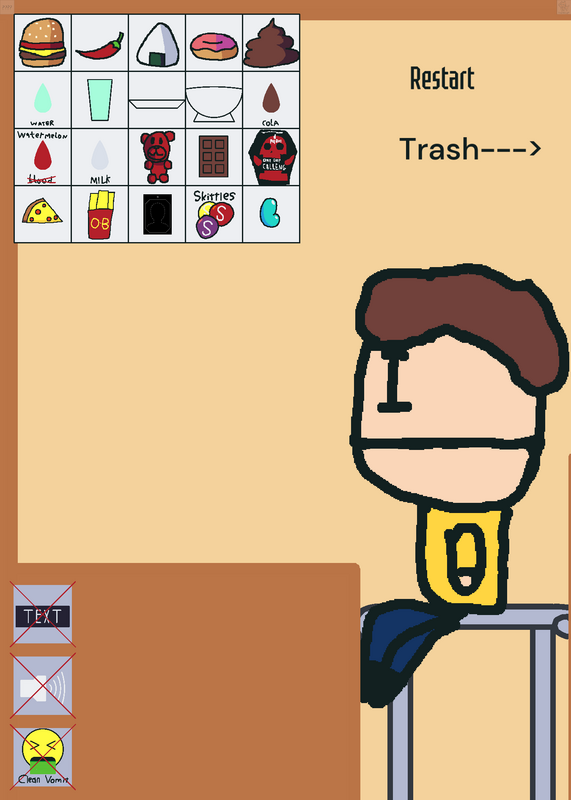Select the cola droplet
The image size is (571, 800).
(x=271, y=98)
